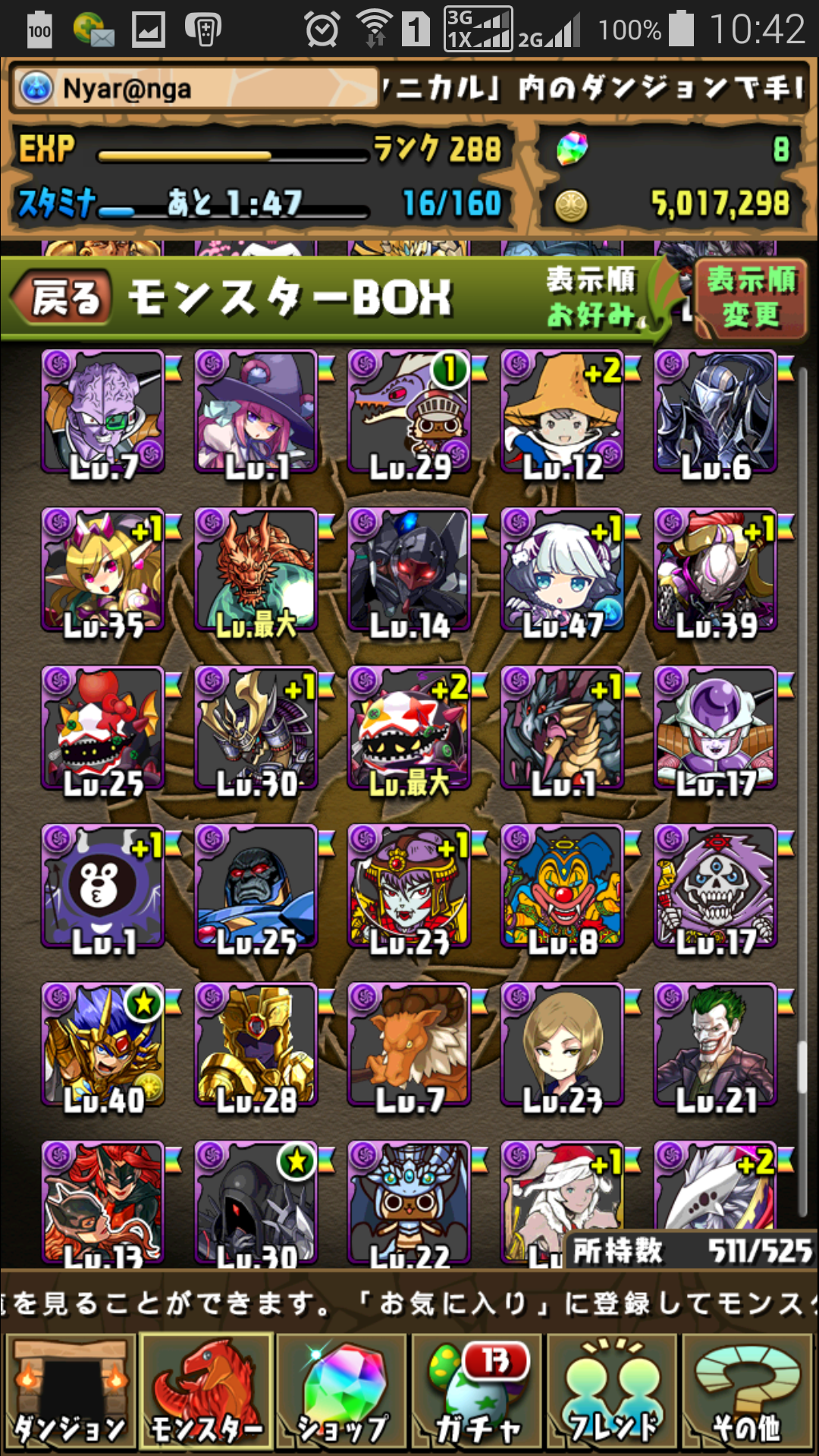Select the Lv.21 Joker monster
Screen dimensions: 819x1456
click(716, 1045)
